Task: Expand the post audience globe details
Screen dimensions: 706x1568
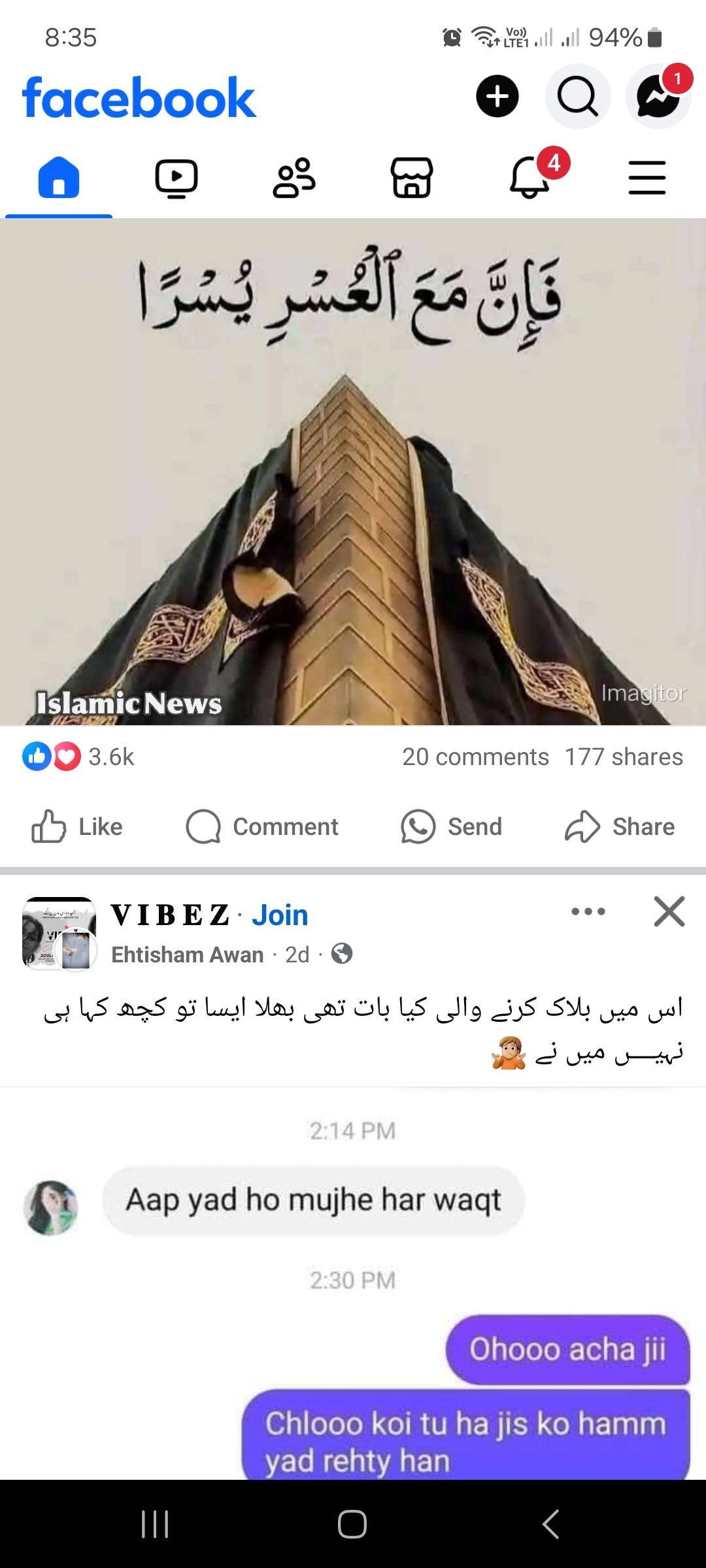Action: coord(342,955)
